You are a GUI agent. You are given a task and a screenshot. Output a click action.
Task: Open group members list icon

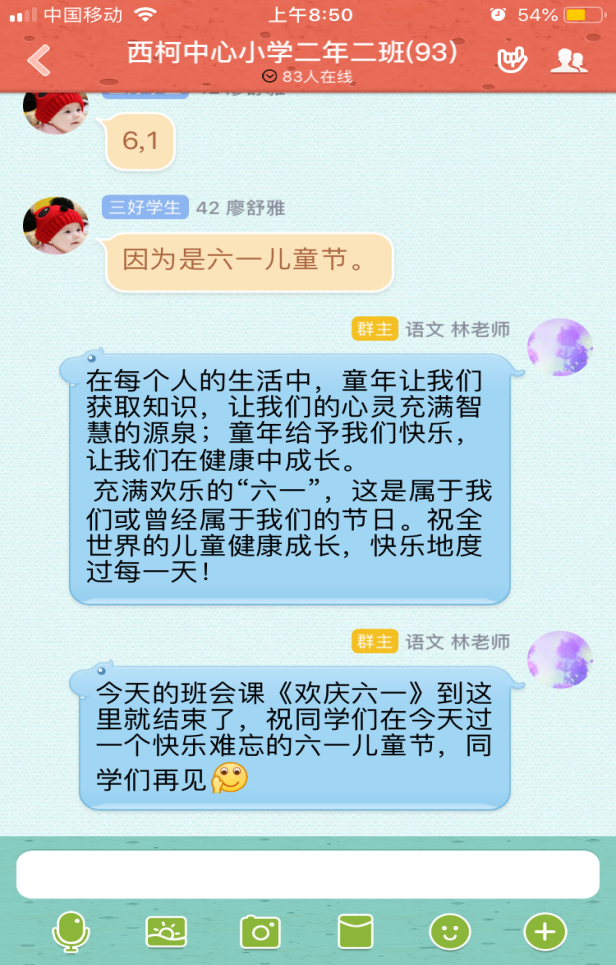point(569,60)
